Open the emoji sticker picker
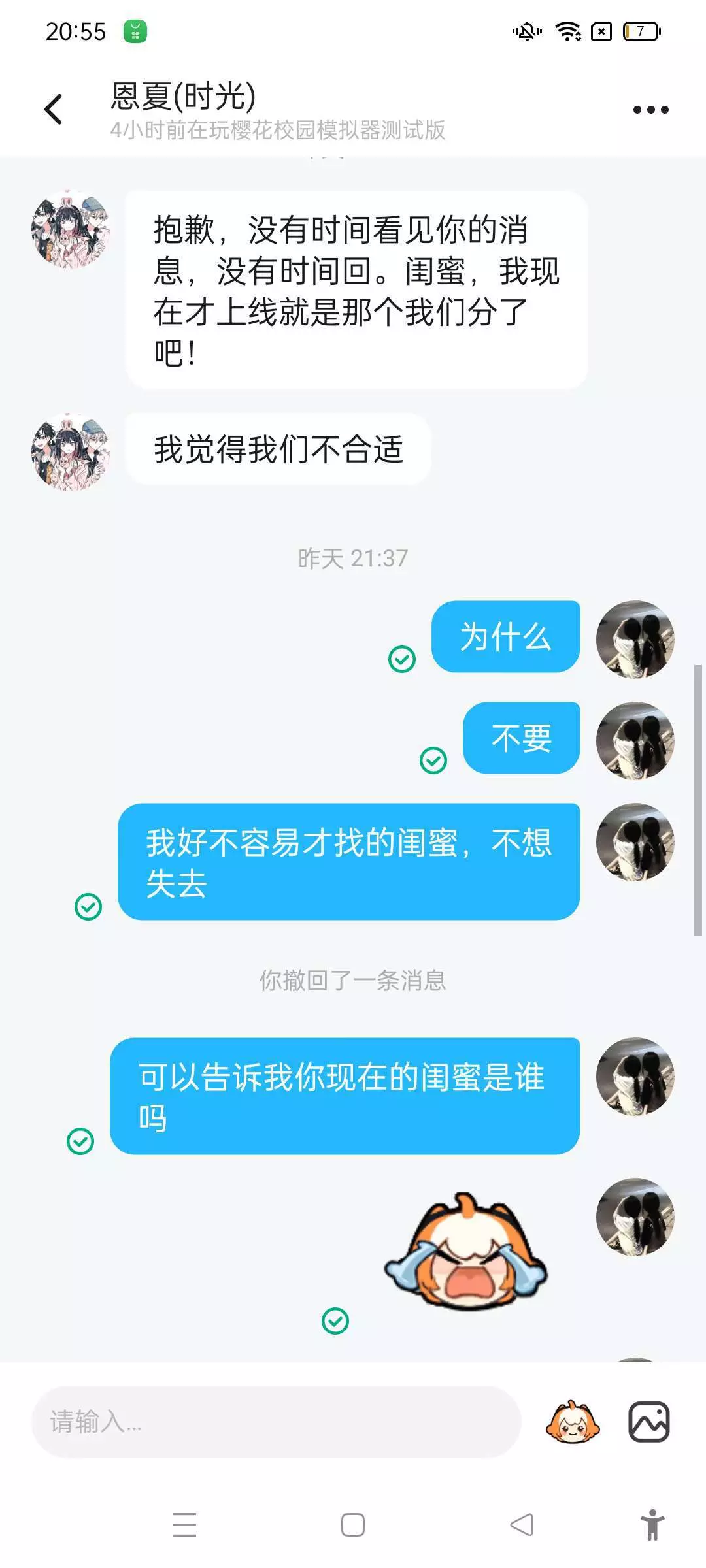Viewport: 706px width, 1568px height. [573, 1422]
